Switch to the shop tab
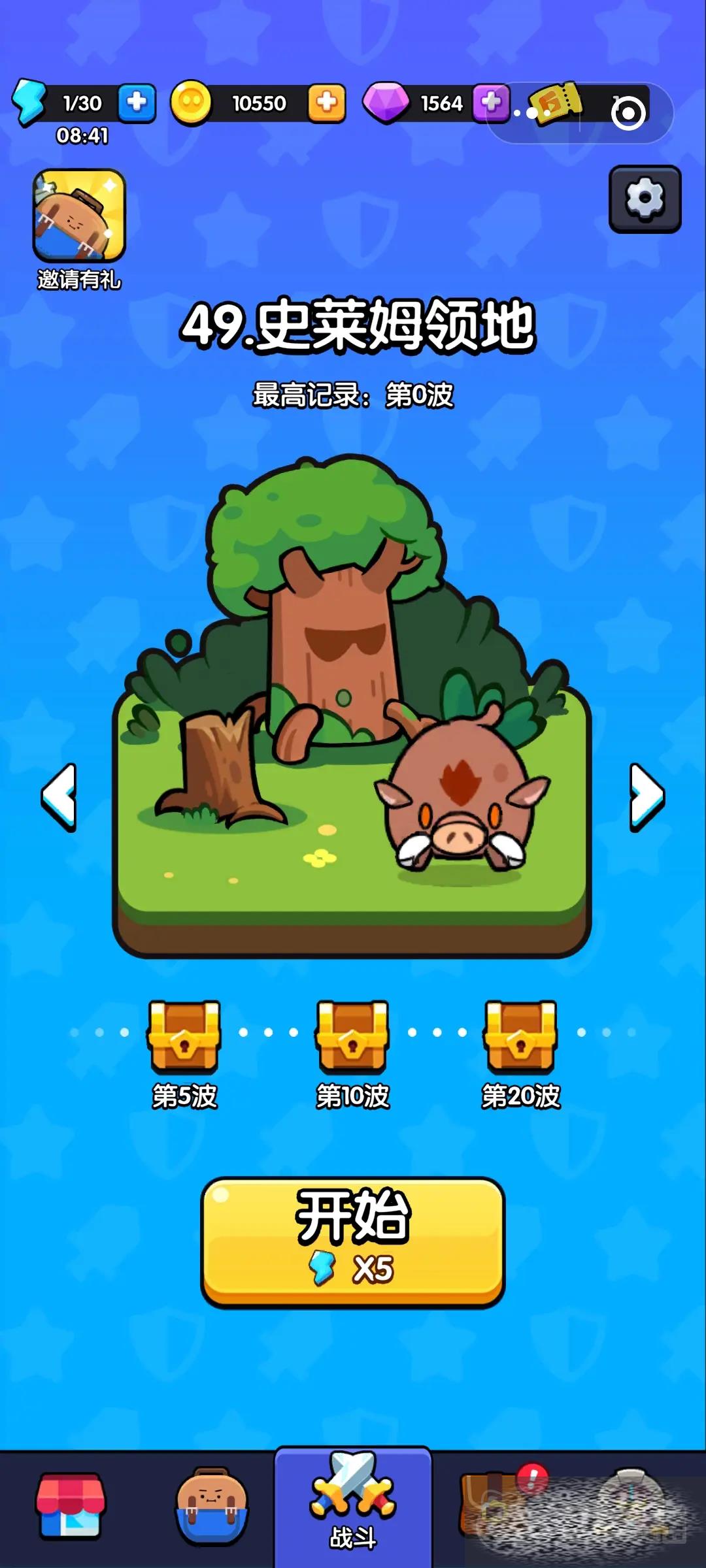The image size is (706, 1568). [71, 1506]
